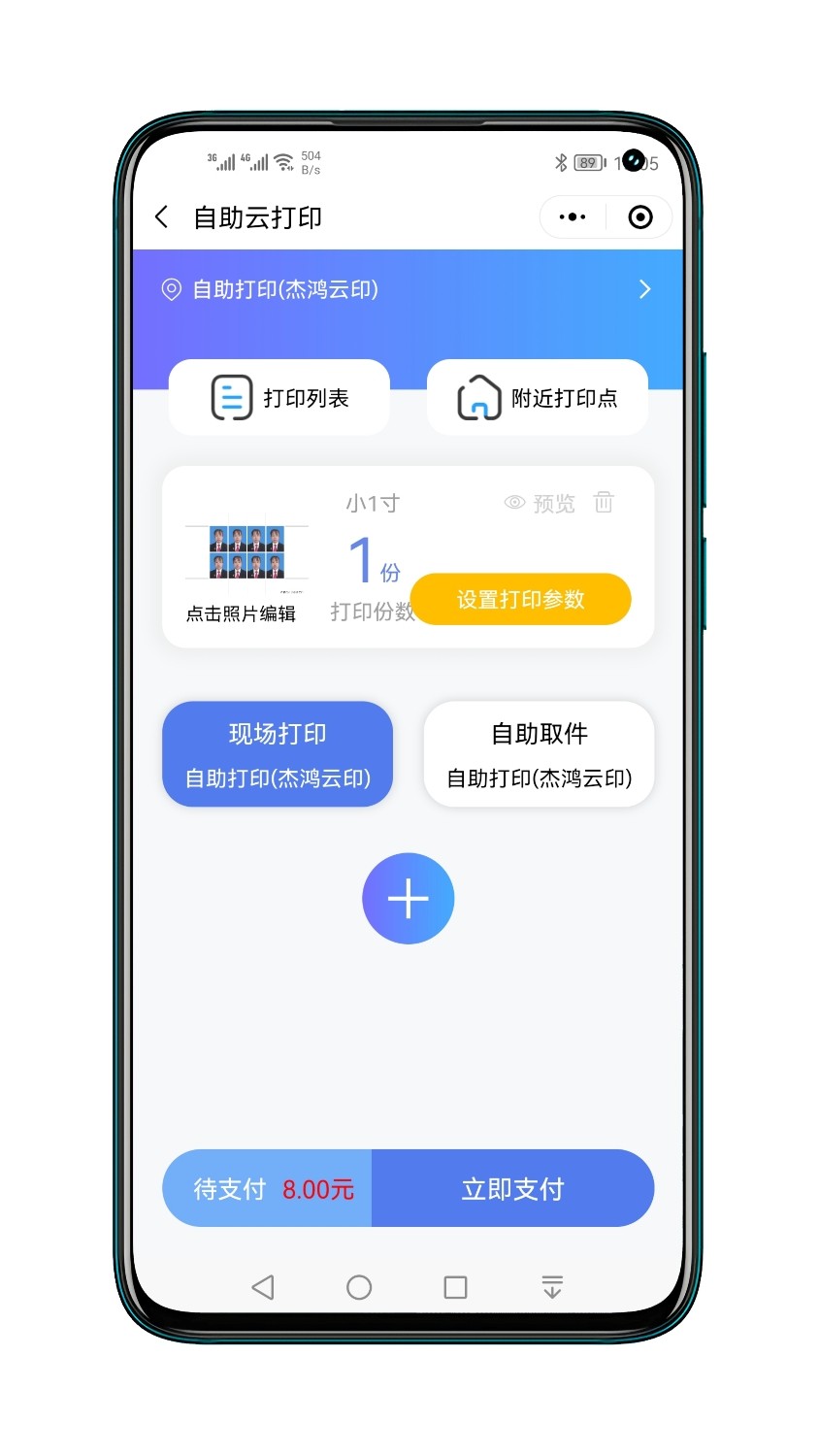Open 设置打印参数

coord(520,600)
